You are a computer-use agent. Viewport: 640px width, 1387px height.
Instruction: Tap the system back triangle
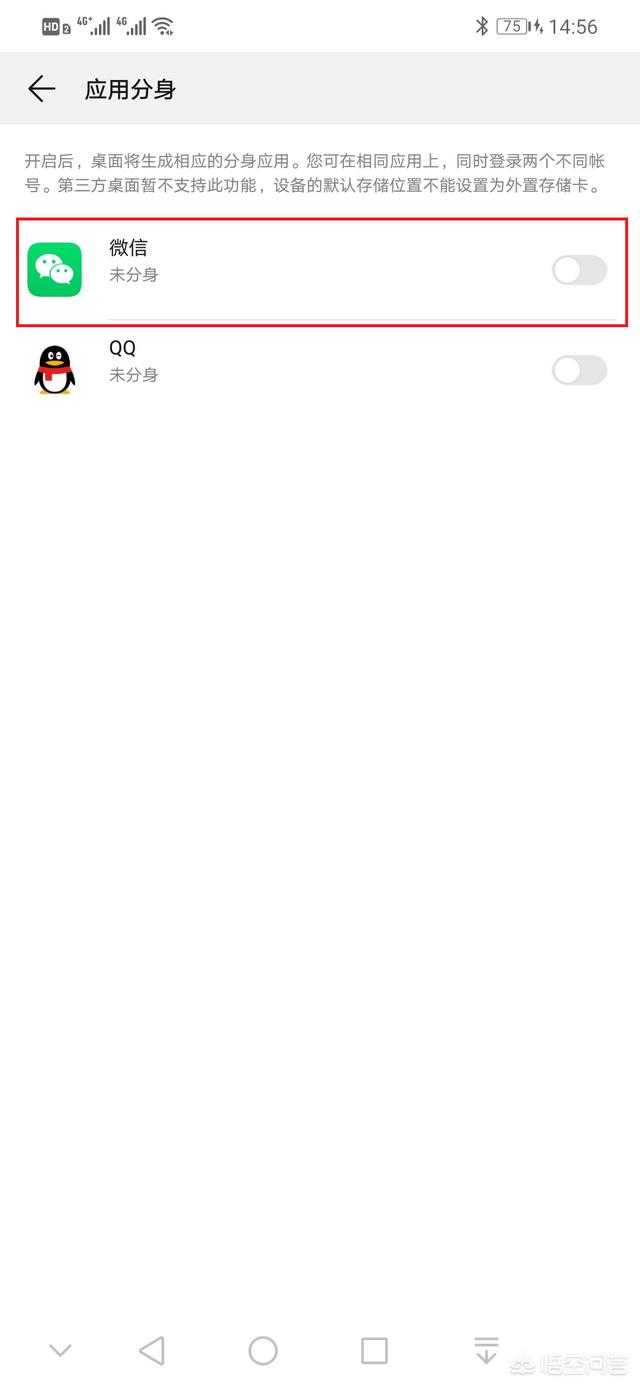pyautogui.click(x=152, y=1351)
